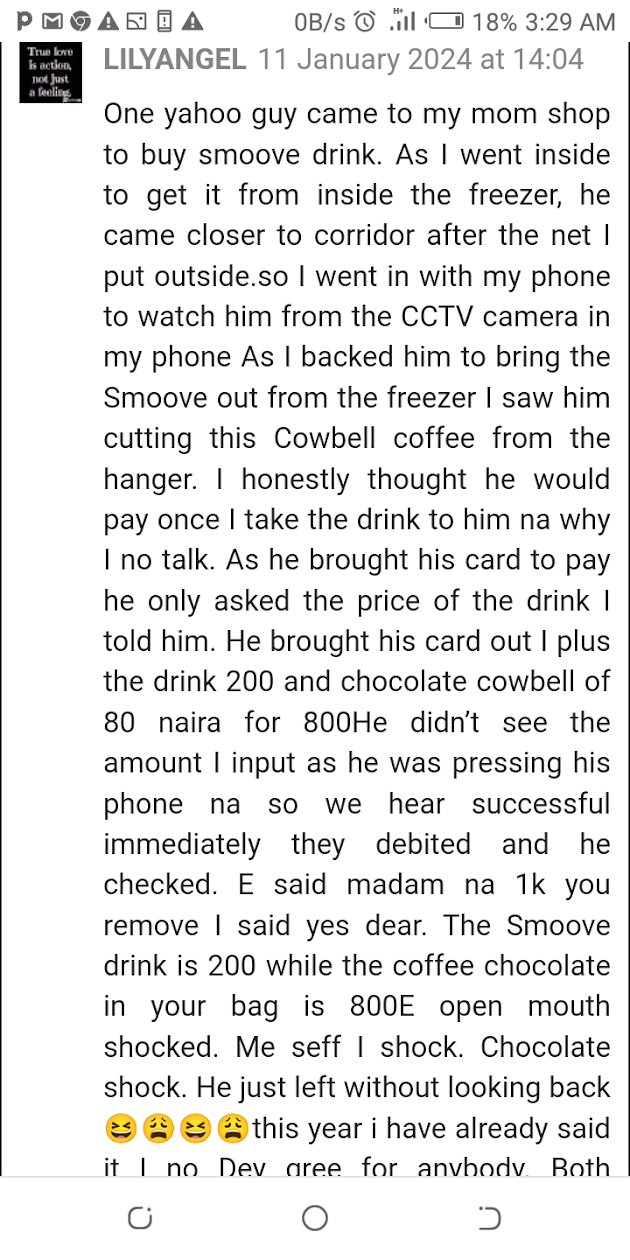This screenshot has width=630, height=1260.
Task: Open LILYANGEL's commenter profile name
Action: pos(175,59)
